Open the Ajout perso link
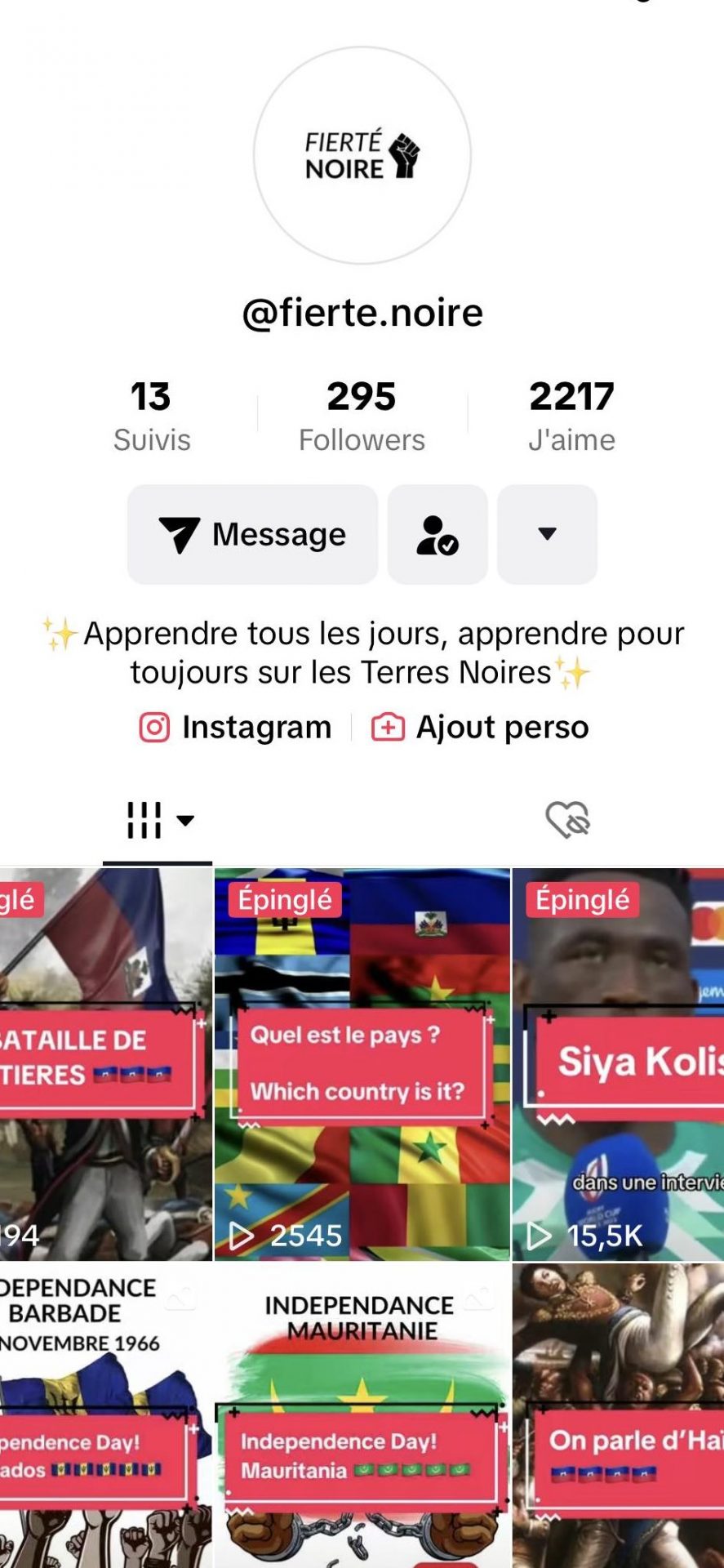 click(x=480, y=727)
